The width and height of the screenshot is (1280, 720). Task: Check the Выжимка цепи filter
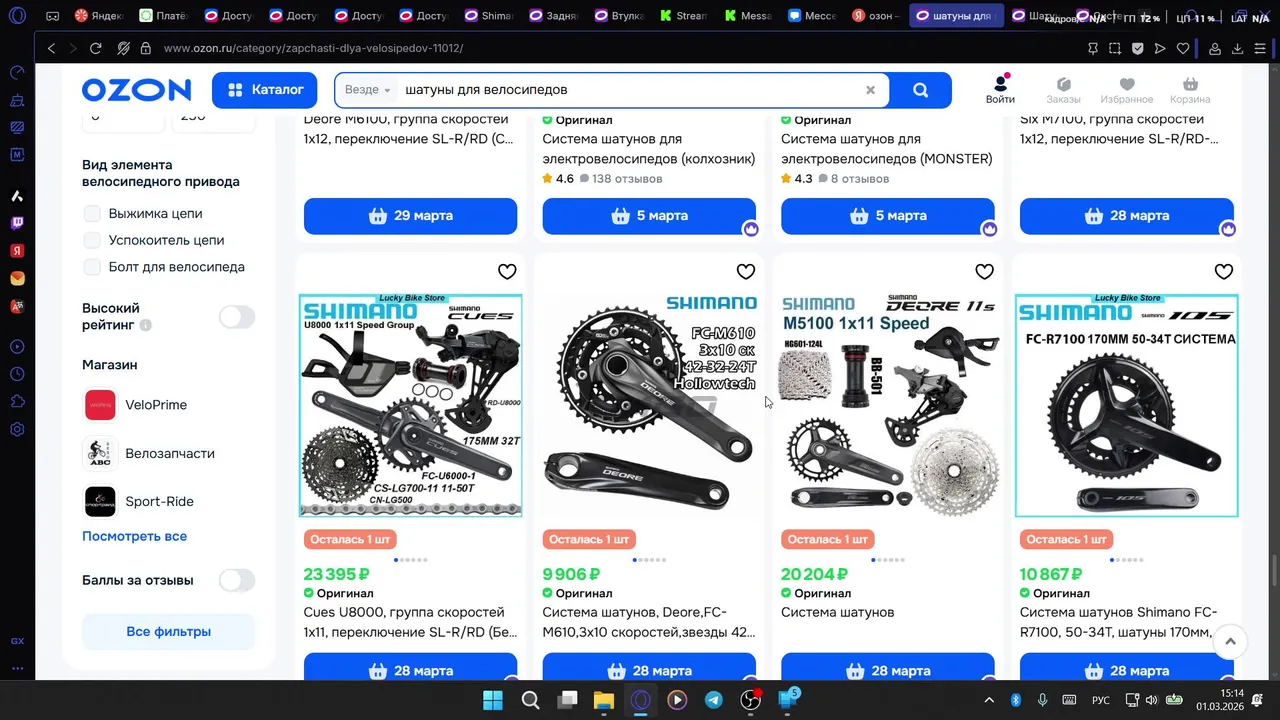pyautogui.click(x=93, y=214)
